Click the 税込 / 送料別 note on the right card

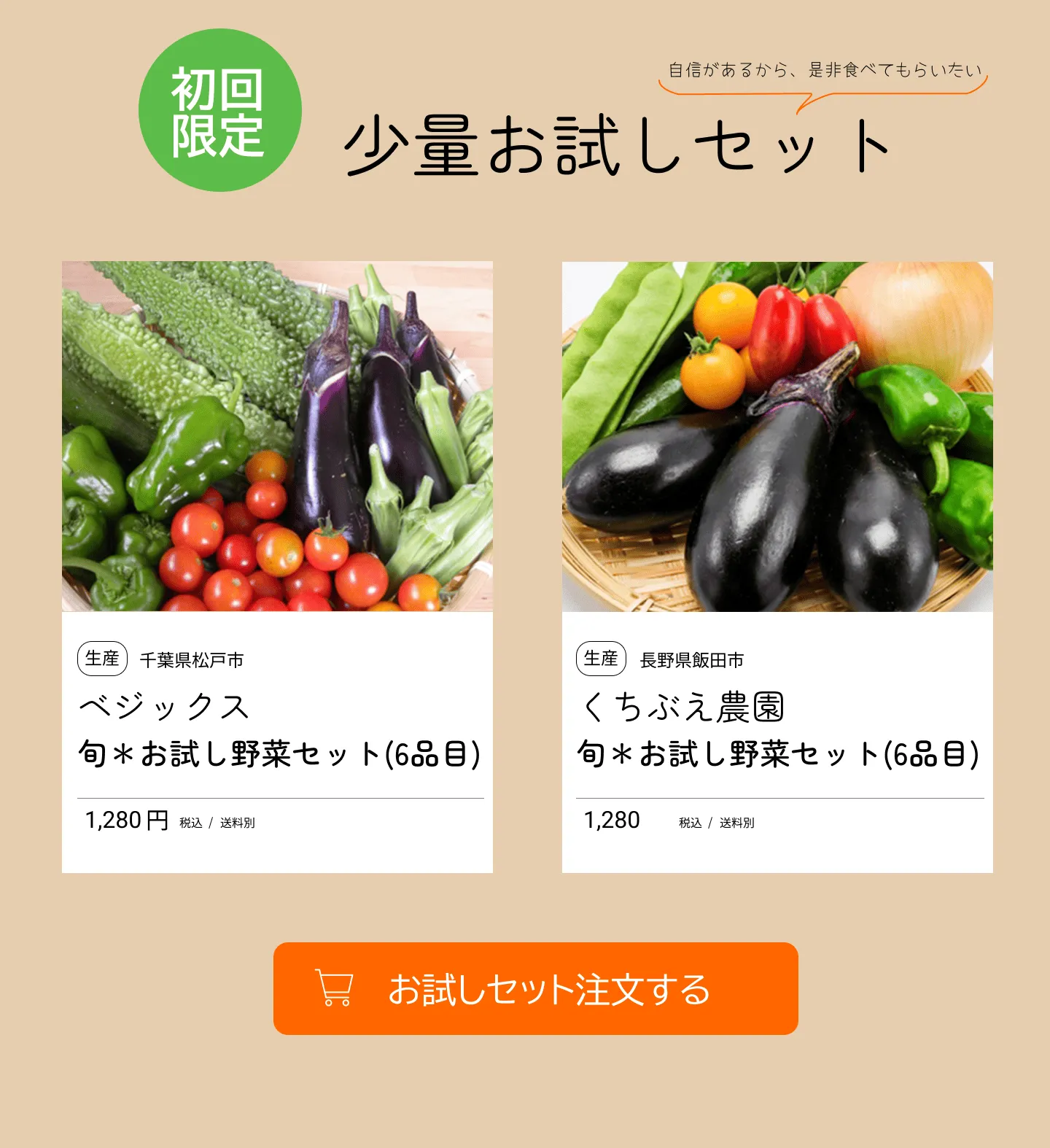717,822
